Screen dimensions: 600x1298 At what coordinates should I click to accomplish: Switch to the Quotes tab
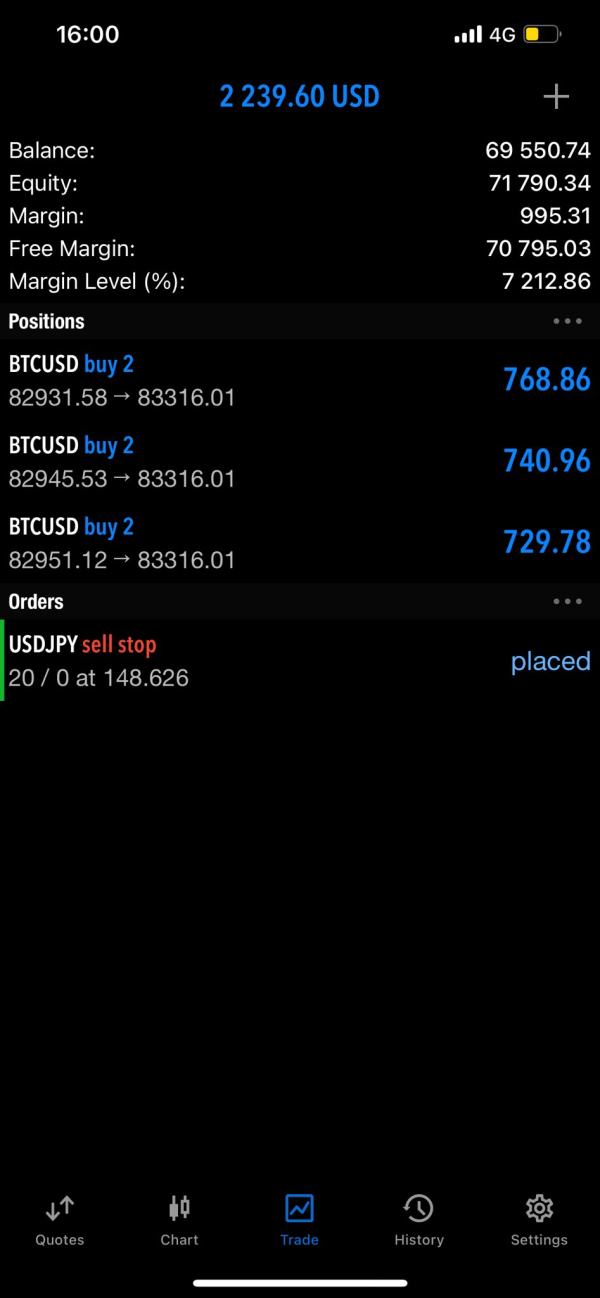(60, 1220)
